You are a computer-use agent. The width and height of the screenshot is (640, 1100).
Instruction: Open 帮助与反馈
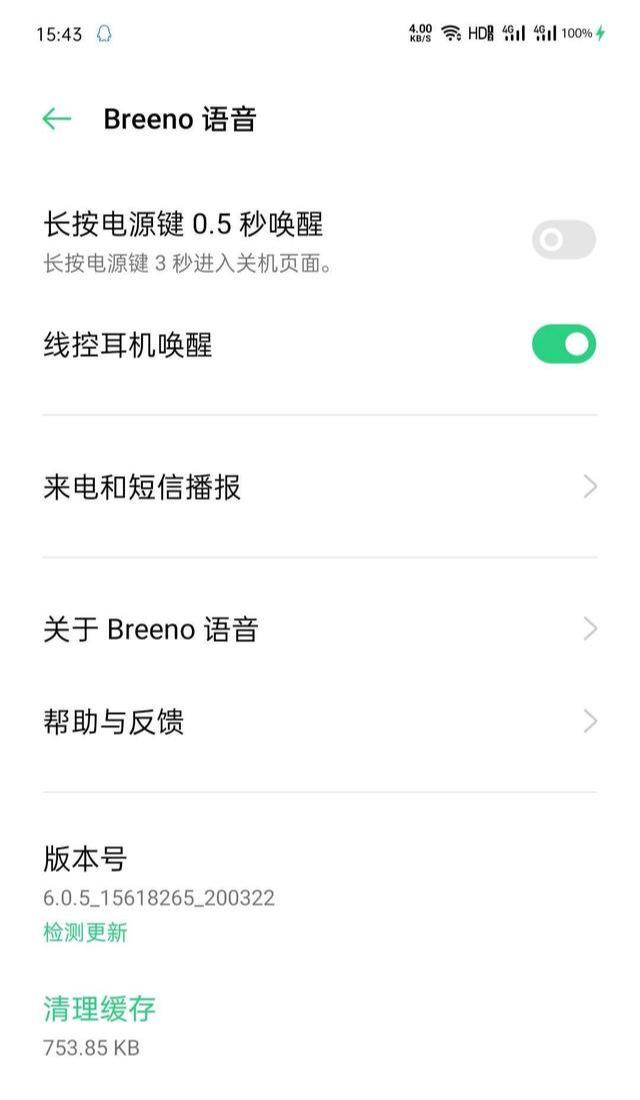pos(320,721)
